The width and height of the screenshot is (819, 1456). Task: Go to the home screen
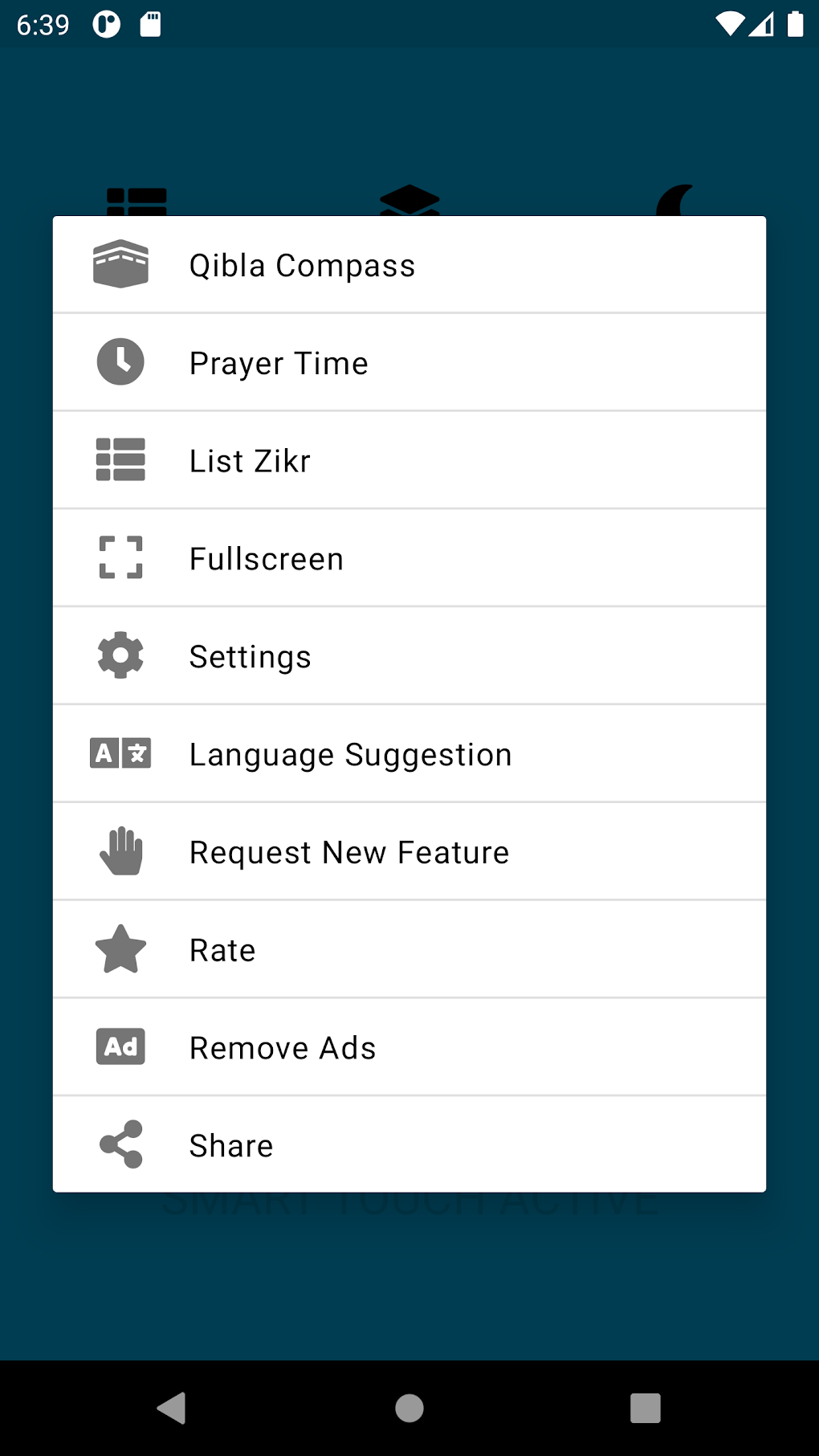click(x=409, y=1408)
